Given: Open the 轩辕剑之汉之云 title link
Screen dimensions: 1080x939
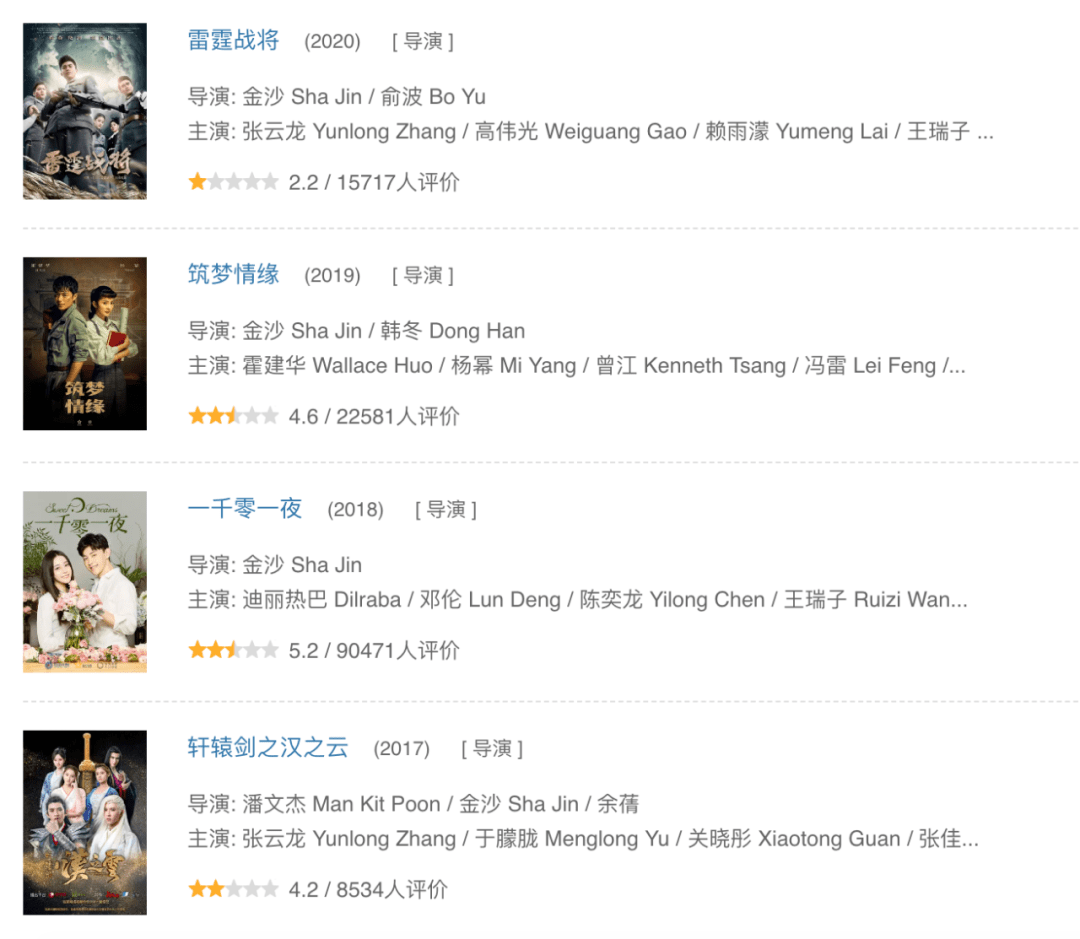Looking at the screenshot, I should tap(268, 748).
